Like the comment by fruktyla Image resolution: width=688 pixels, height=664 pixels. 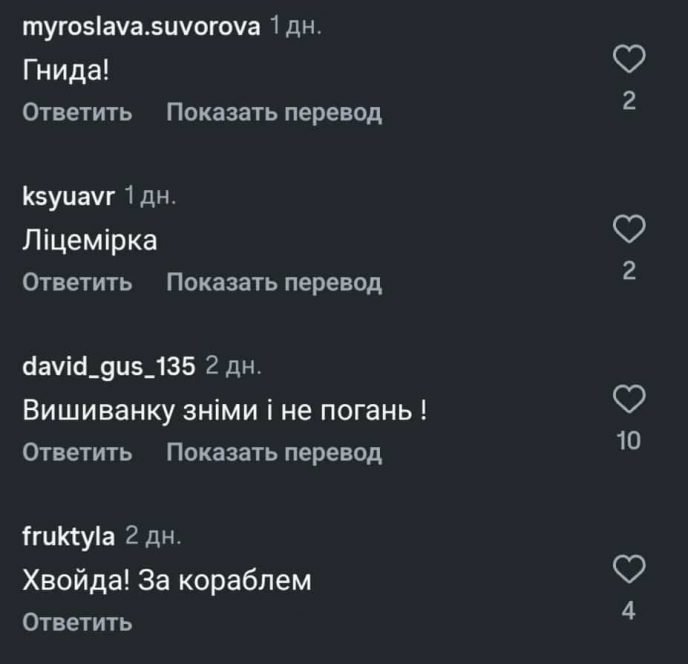(628, 571)
